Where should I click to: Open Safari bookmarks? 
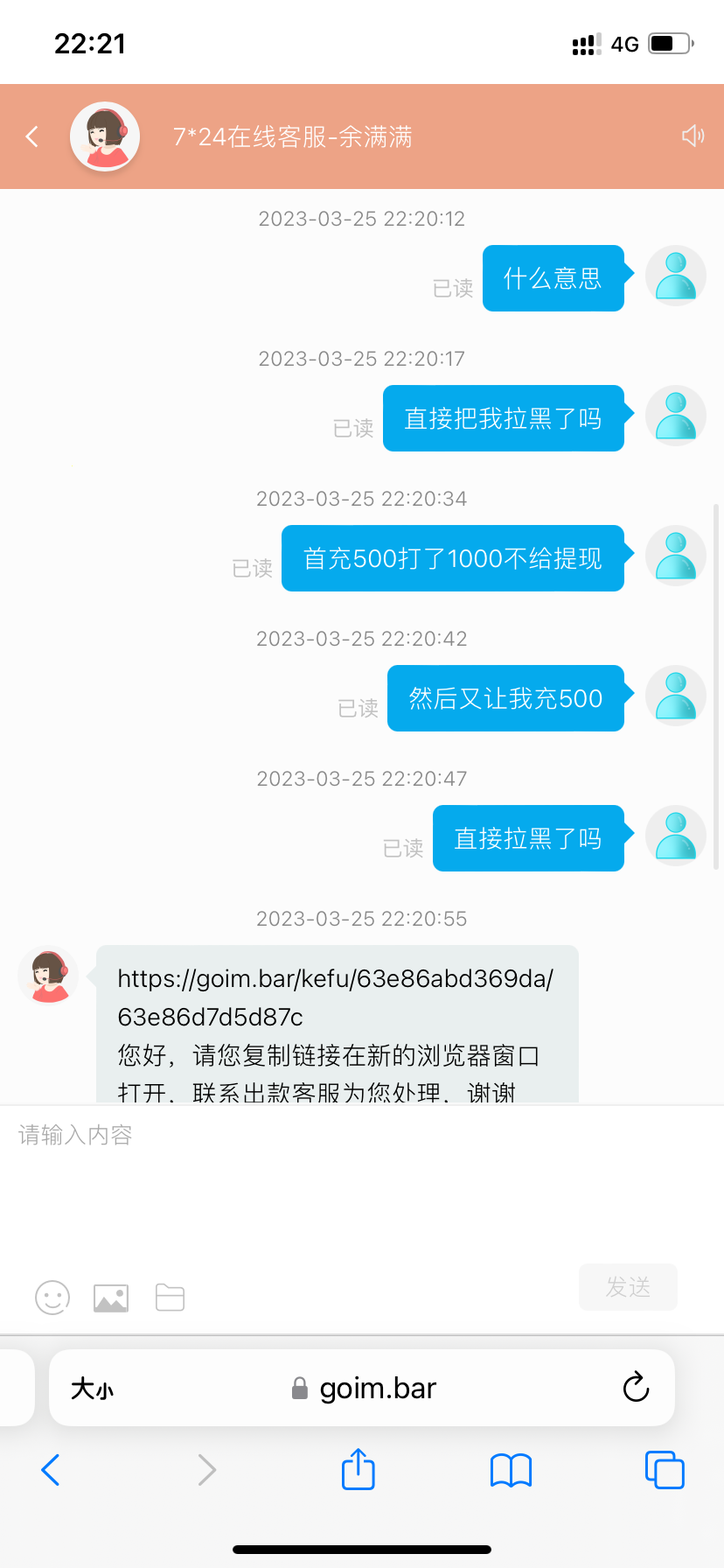[x=512, y=1470]
